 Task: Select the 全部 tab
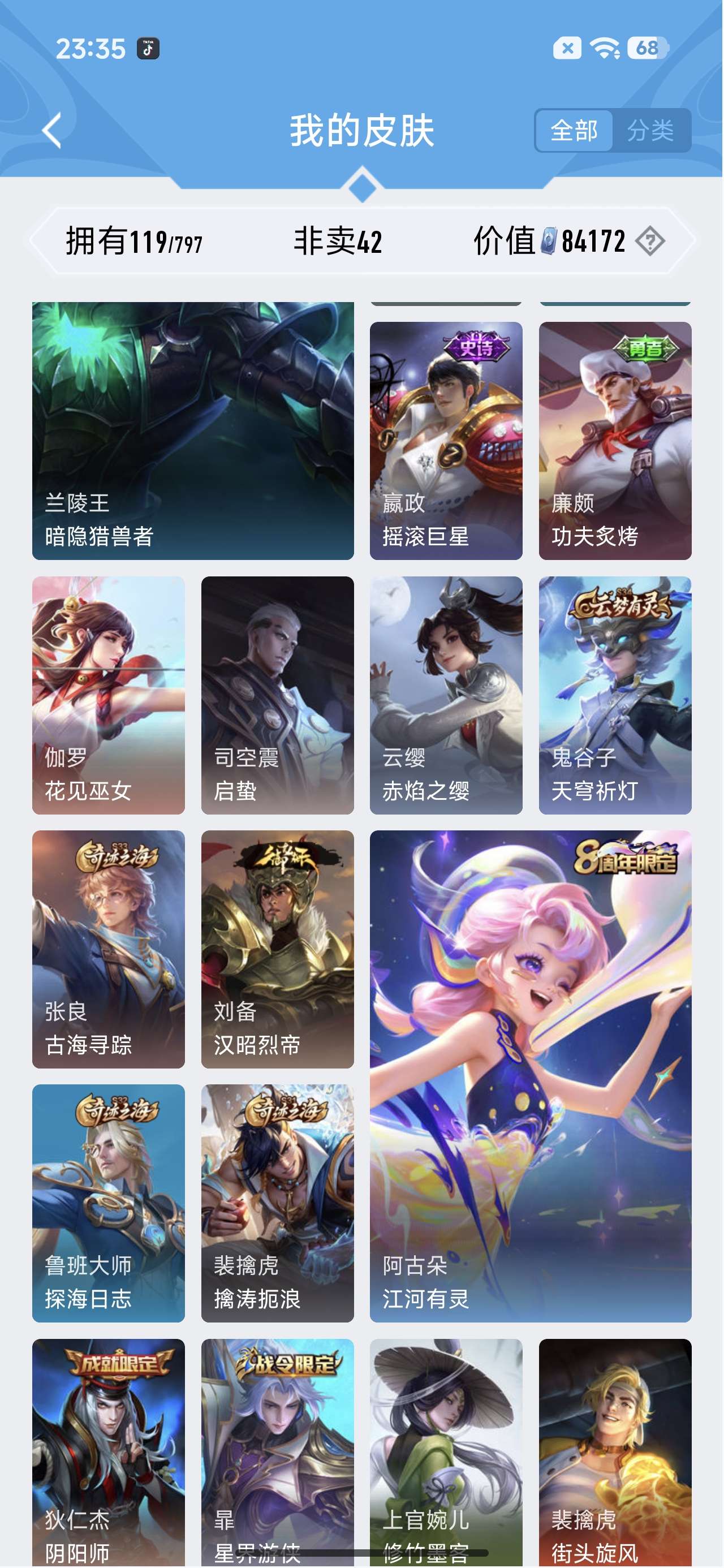(574, 130)
